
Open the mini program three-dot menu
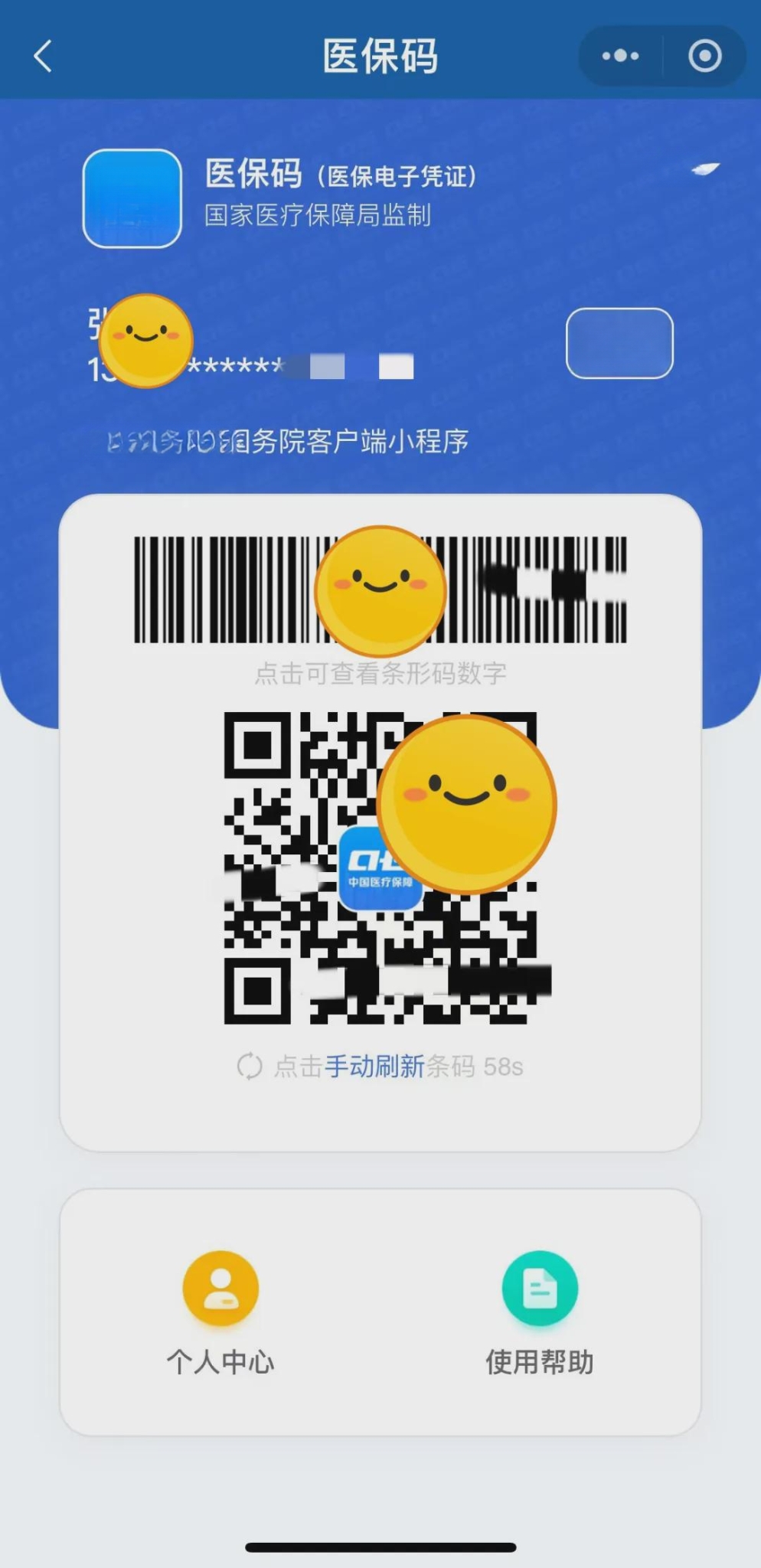click(x=620, y=56)
